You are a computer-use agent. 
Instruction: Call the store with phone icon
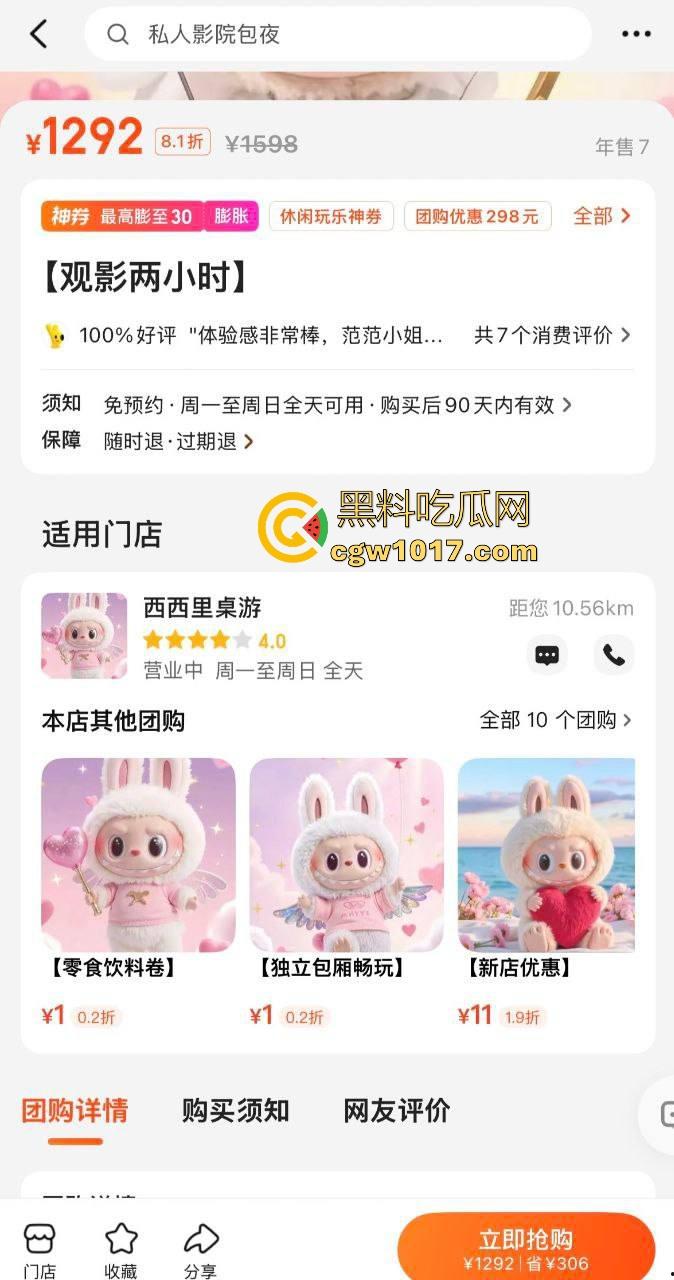[x=613, y=655]
